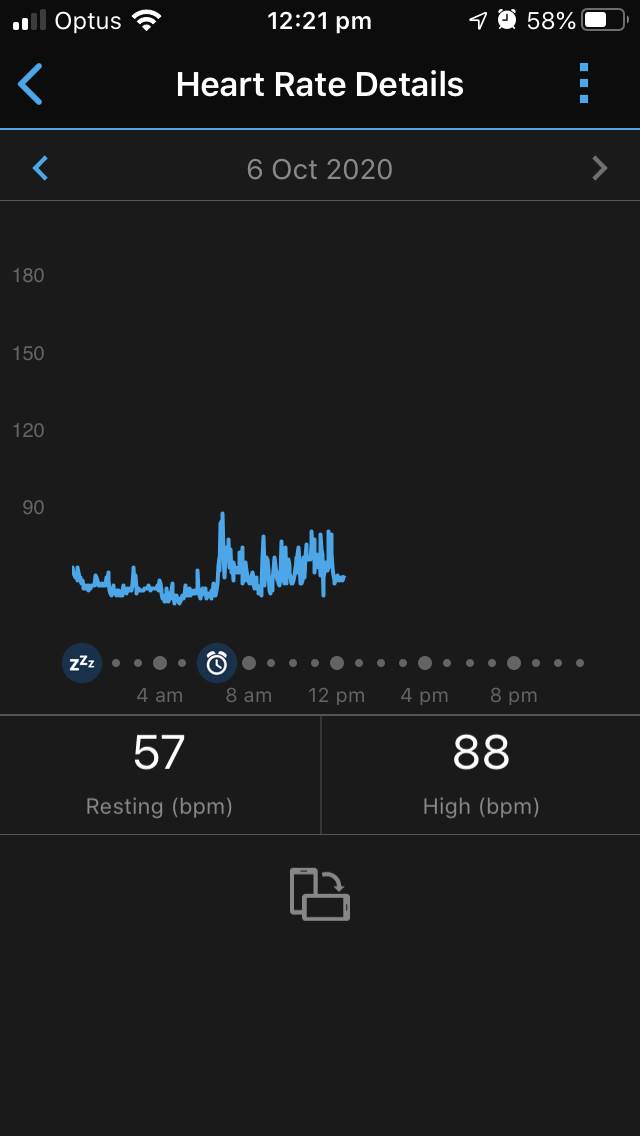The height and width of the screenshot is (1136, 640).
Task: Go to the next day
Action: tap(599, 168)
